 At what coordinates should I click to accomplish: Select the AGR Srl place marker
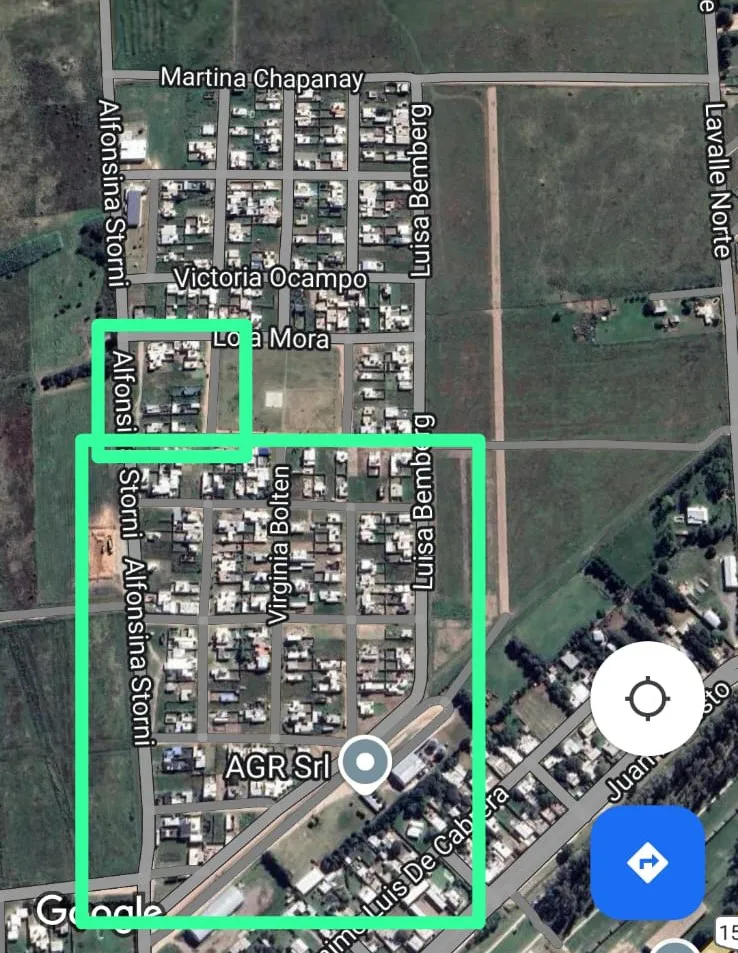click(365, 764)
